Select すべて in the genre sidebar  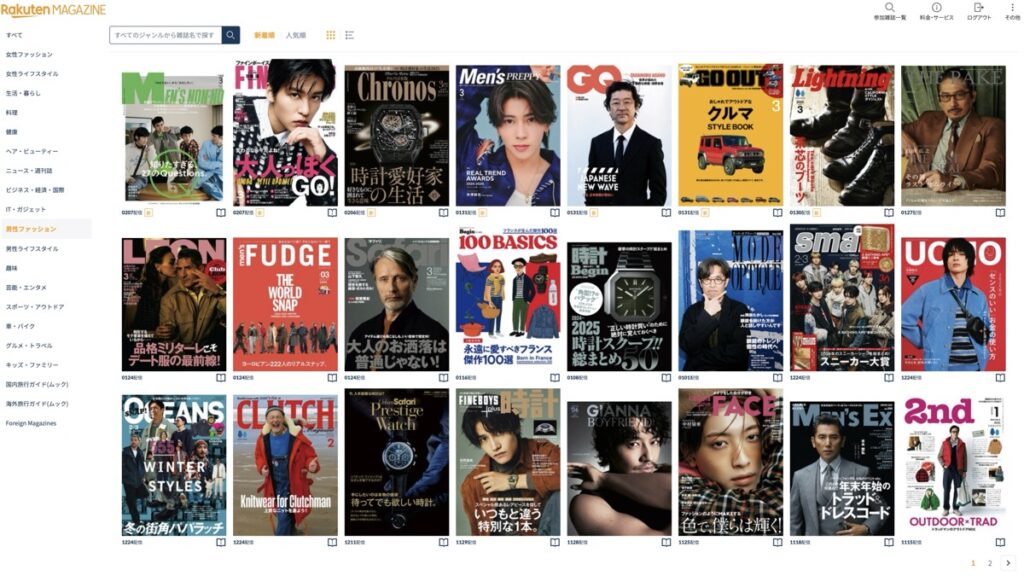click(x=14, y=35)
